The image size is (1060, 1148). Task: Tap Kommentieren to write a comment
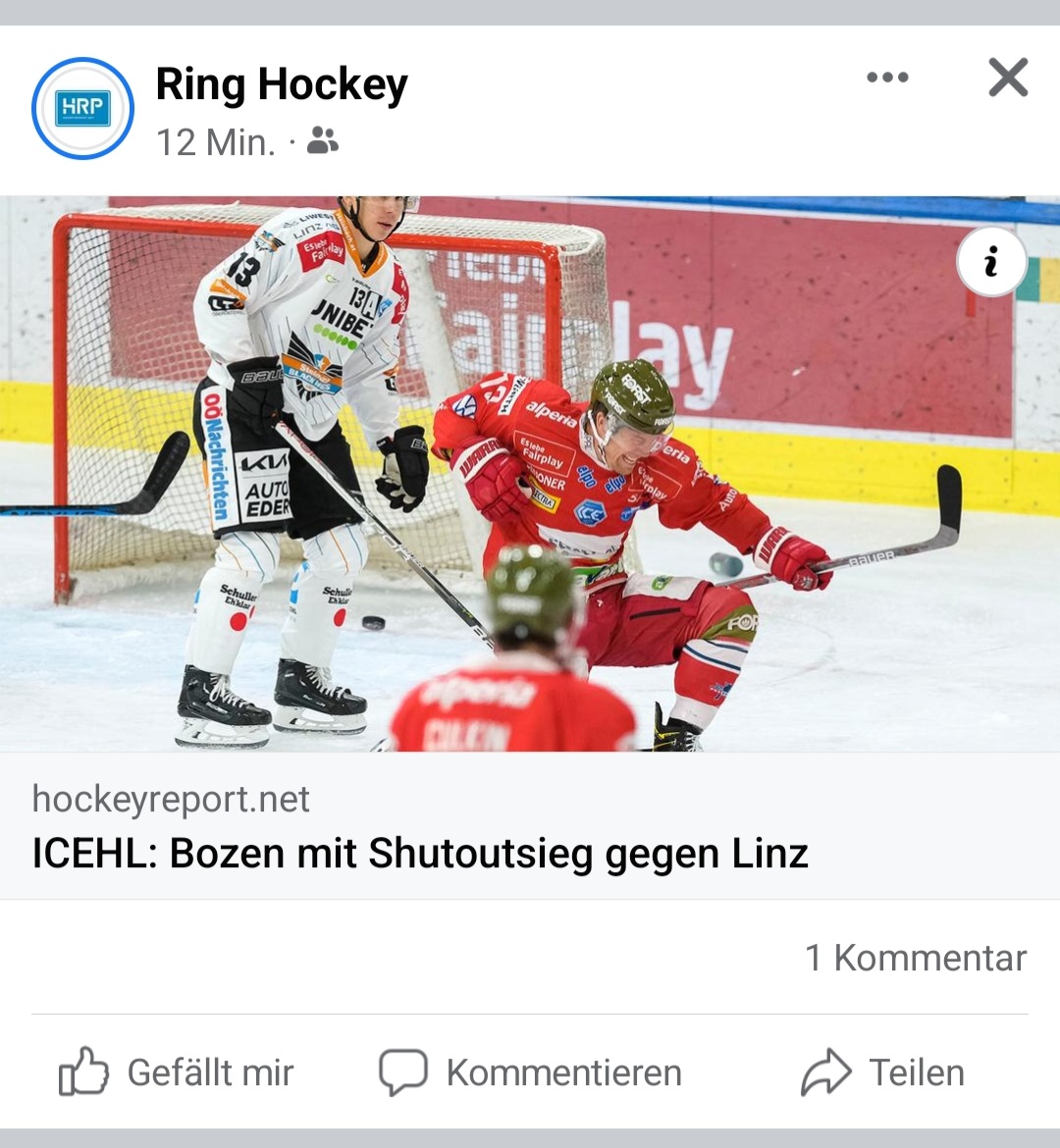coord(530,1072)
